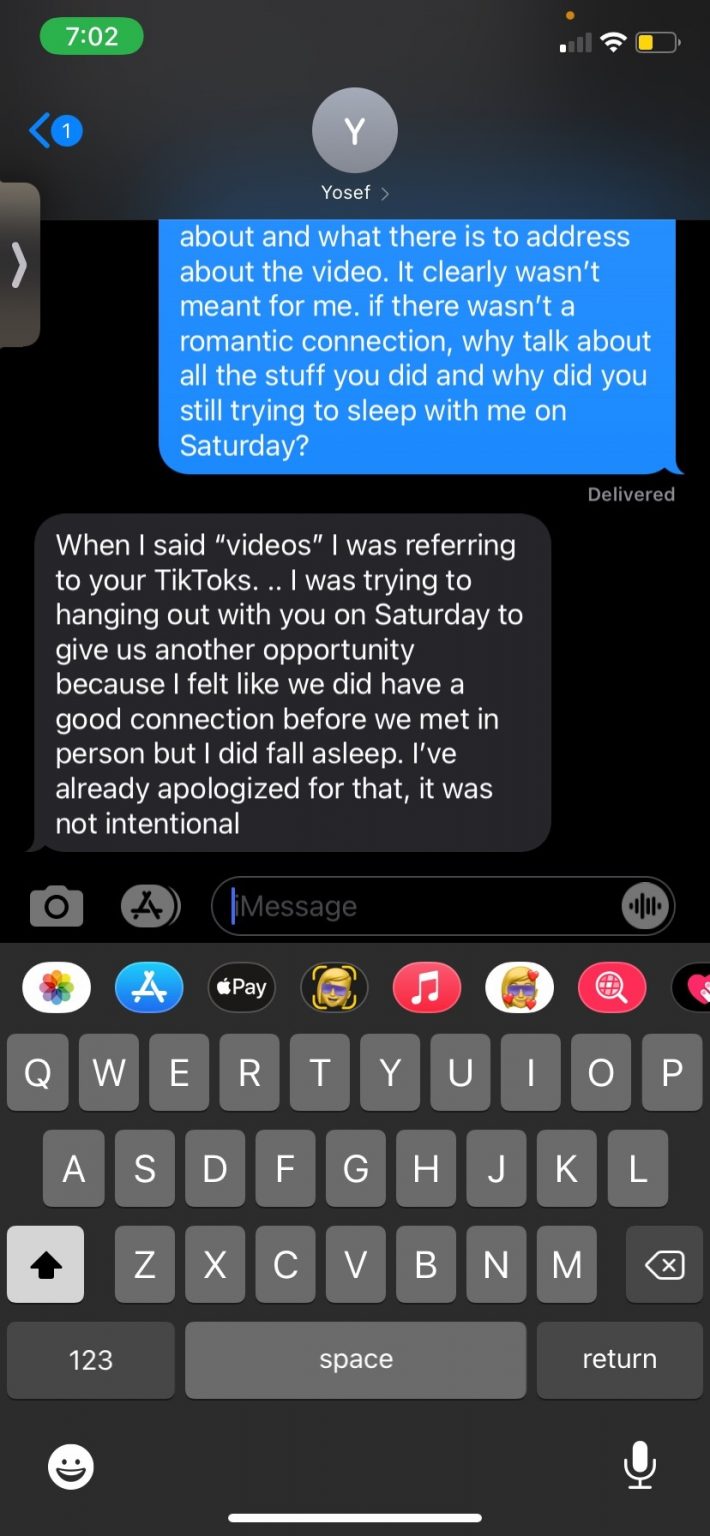Open the emoji keyboard
The height and width of the screenshot is (1536, 710).
point(71,1467)
